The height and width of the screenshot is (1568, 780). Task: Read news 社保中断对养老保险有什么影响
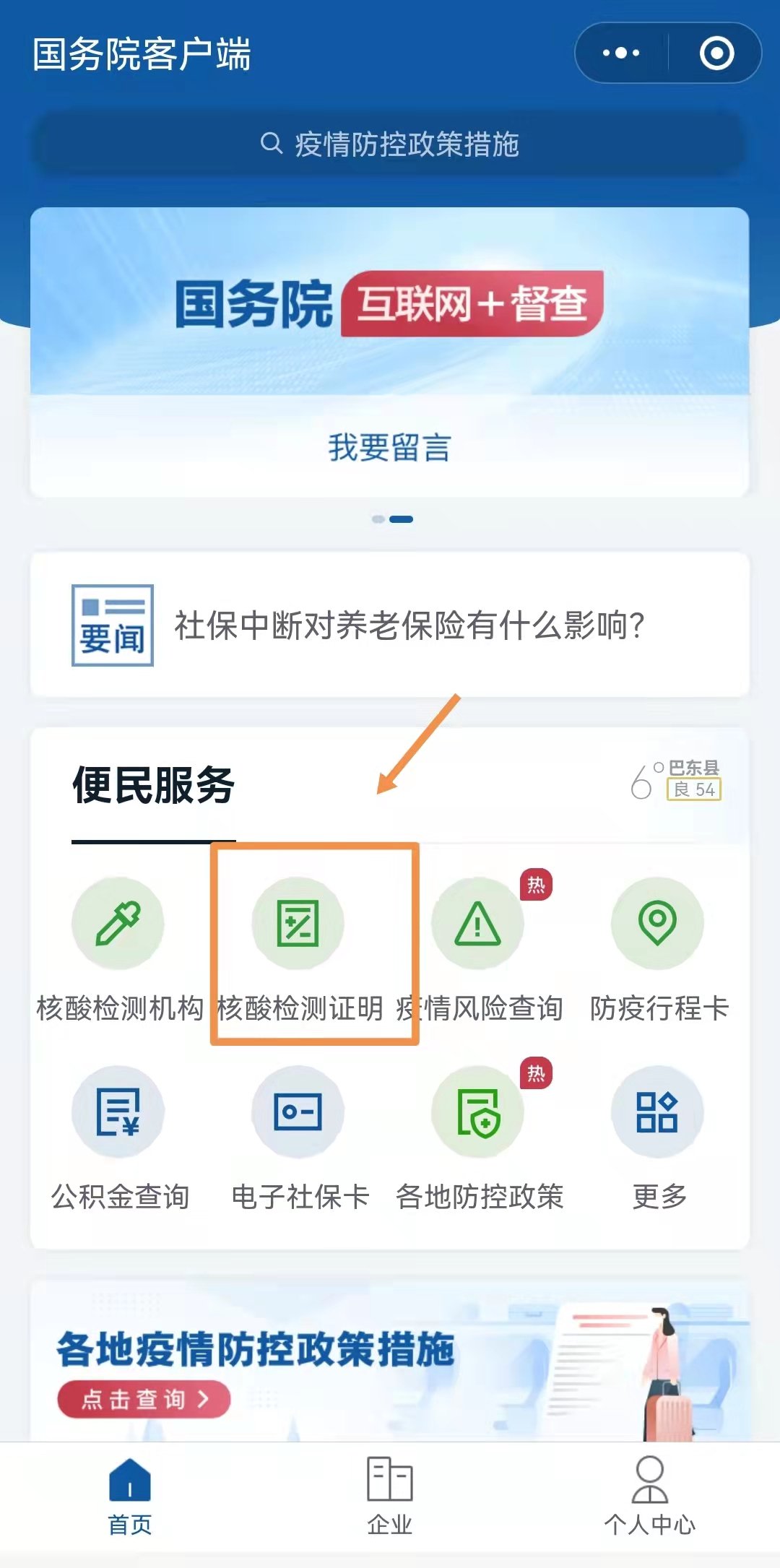(408, 625)
